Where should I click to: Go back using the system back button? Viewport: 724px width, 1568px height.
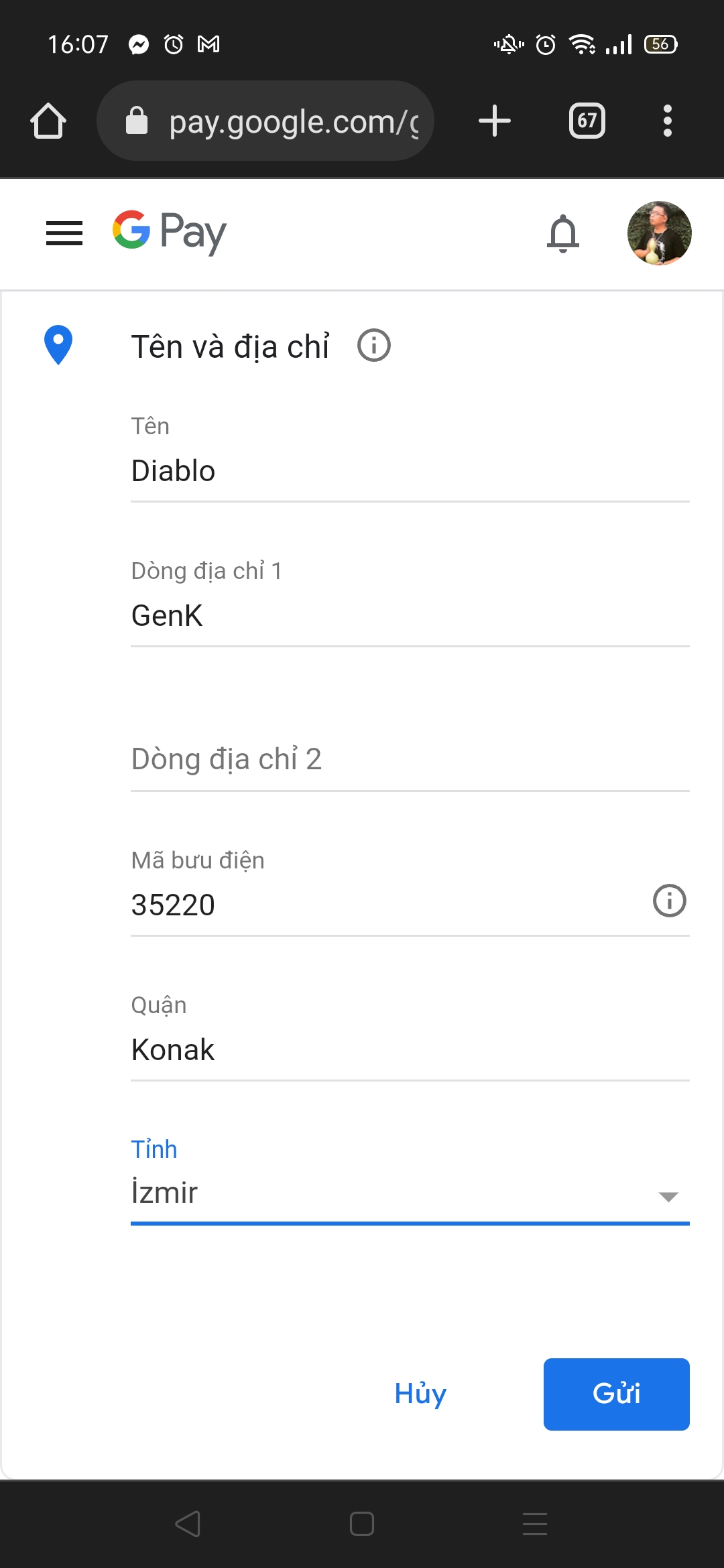(188, 1524)
